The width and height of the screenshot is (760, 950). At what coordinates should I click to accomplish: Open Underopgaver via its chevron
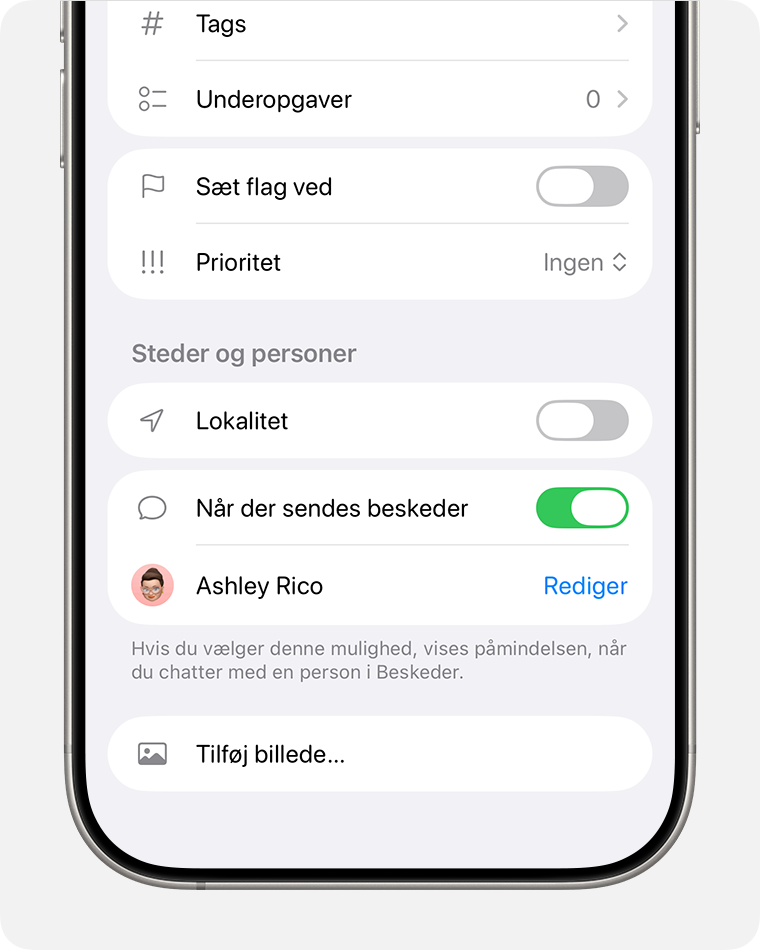pos(622,99)
